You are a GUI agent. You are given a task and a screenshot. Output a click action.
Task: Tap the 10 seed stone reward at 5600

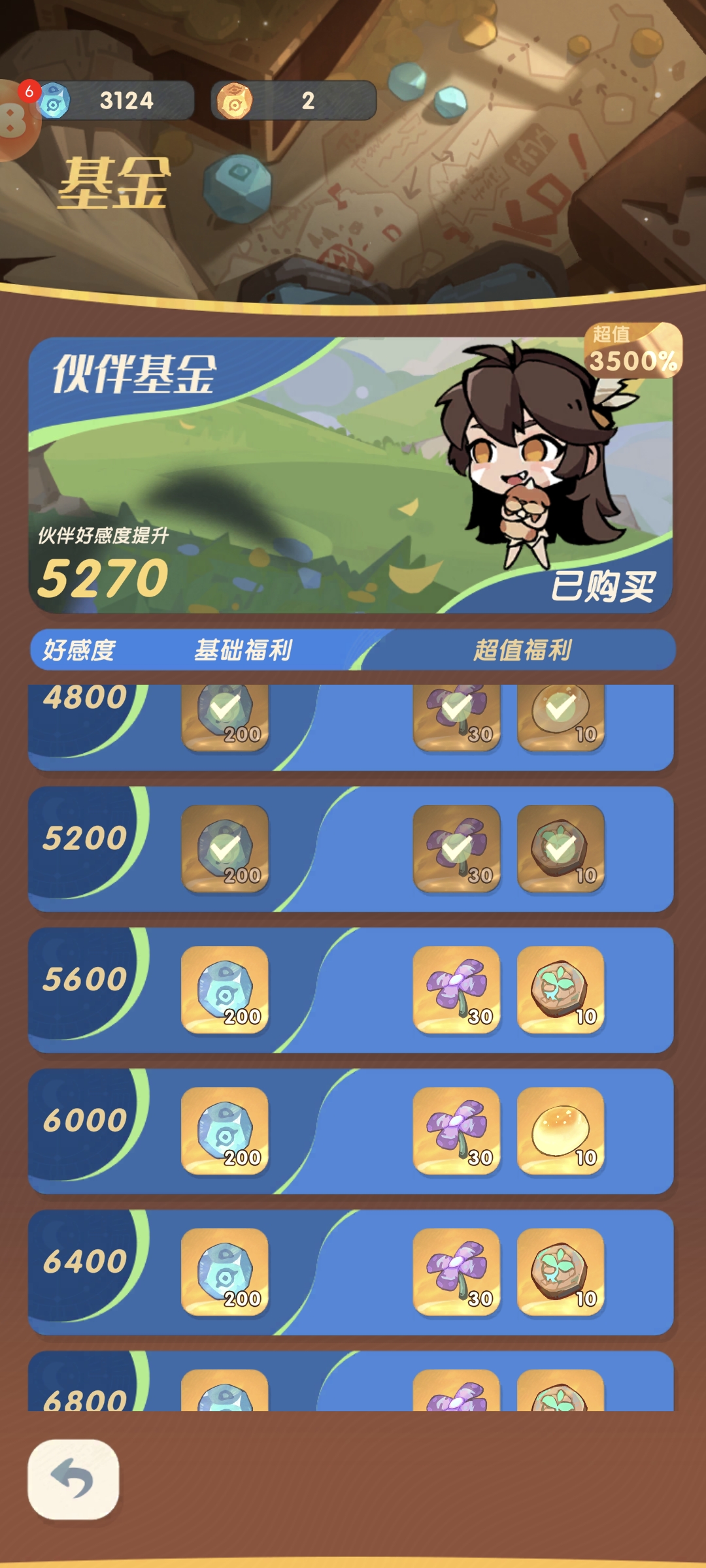(560, 990)
